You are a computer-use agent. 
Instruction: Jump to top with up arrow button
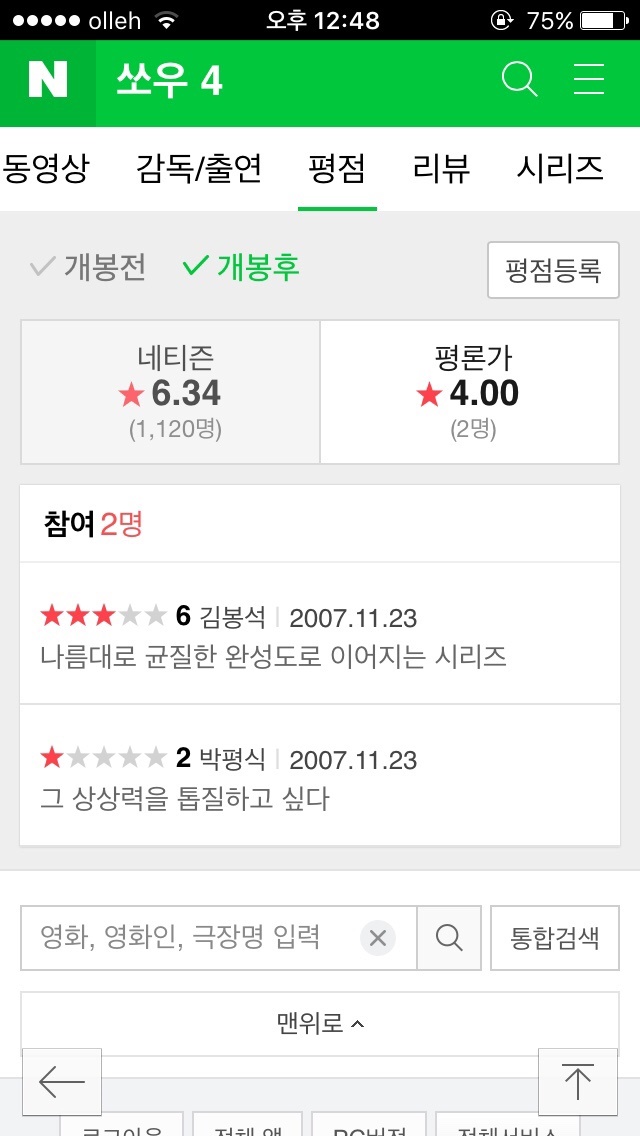click(578, 1082)
